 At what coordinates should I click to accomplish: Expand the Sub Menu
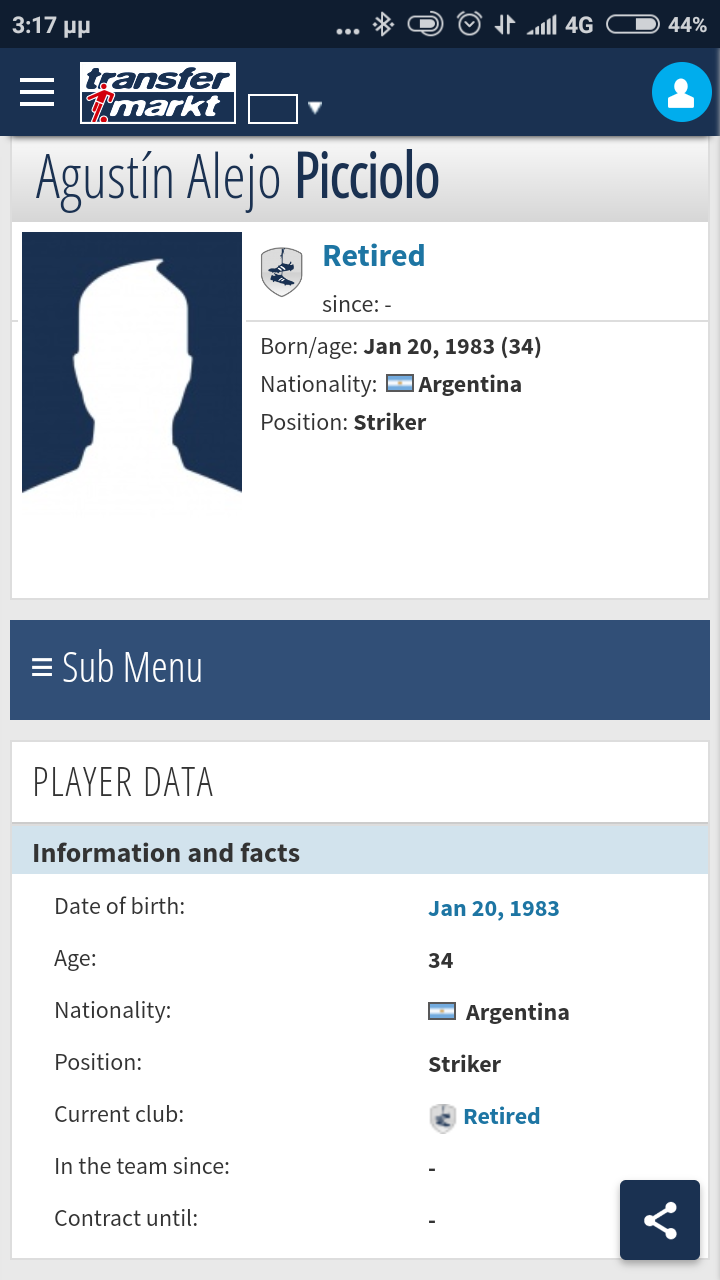click(x=360, y=669)
